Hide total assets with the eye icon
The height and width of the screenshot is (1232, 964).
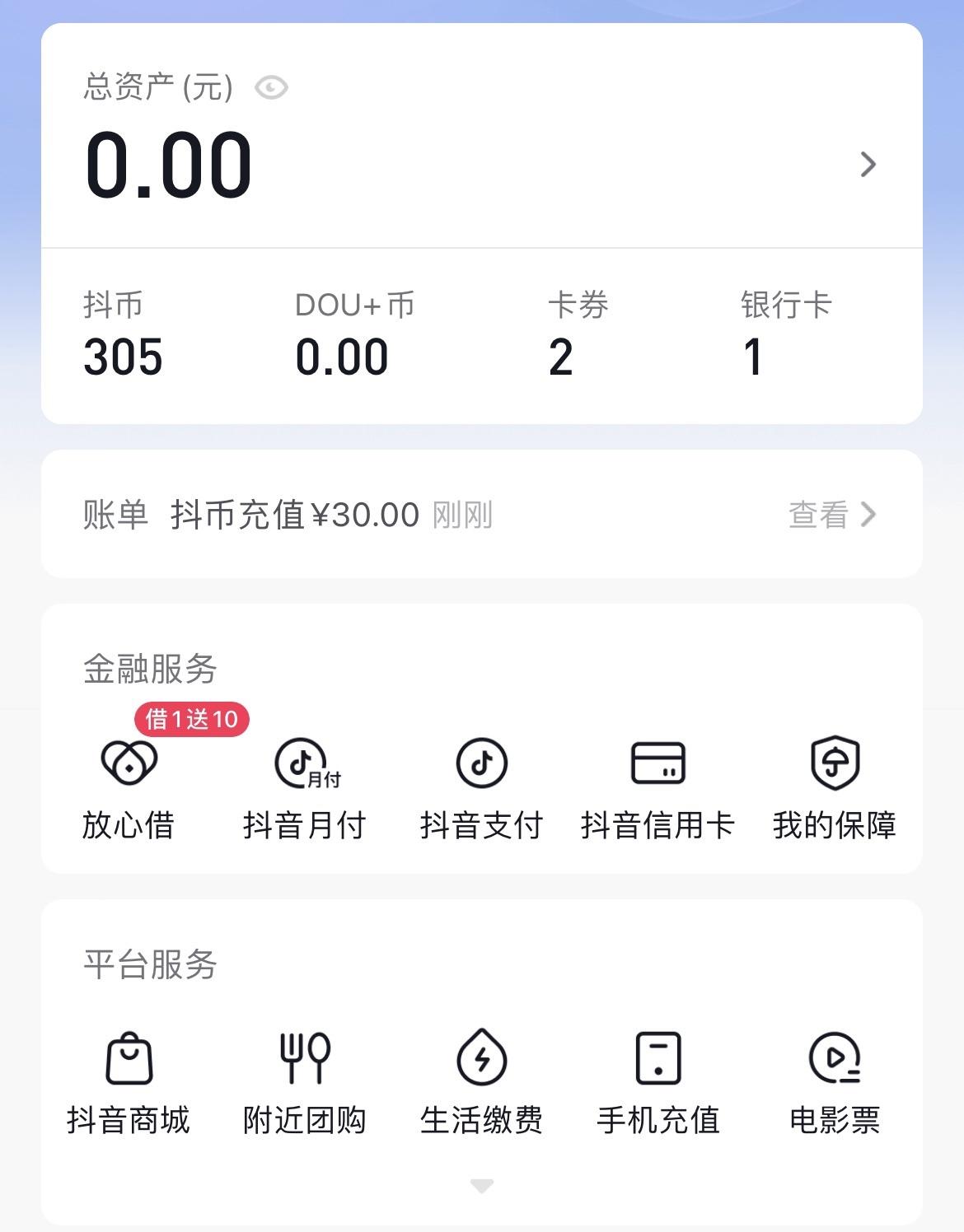271,87
